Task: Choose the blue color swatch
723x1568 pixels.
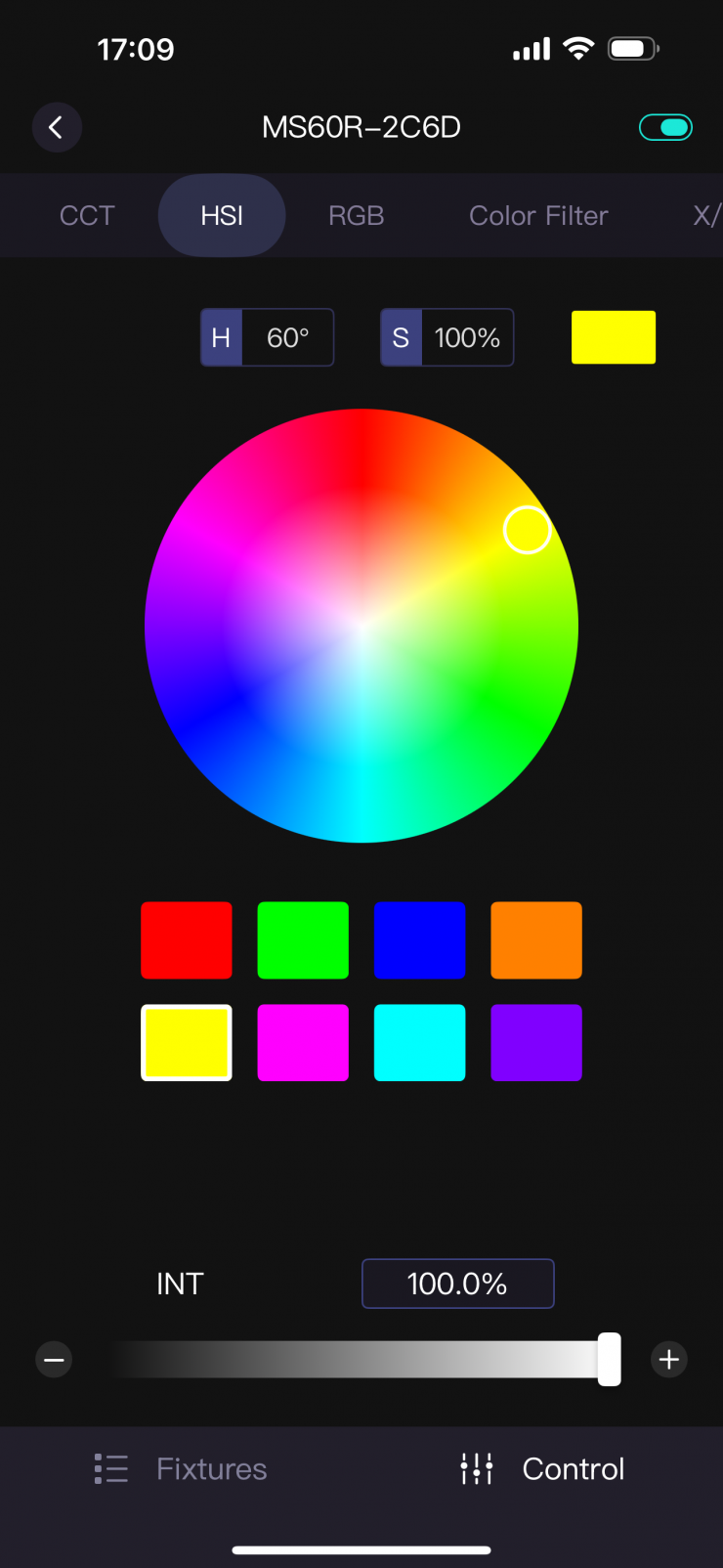Action: coord(419,940)
